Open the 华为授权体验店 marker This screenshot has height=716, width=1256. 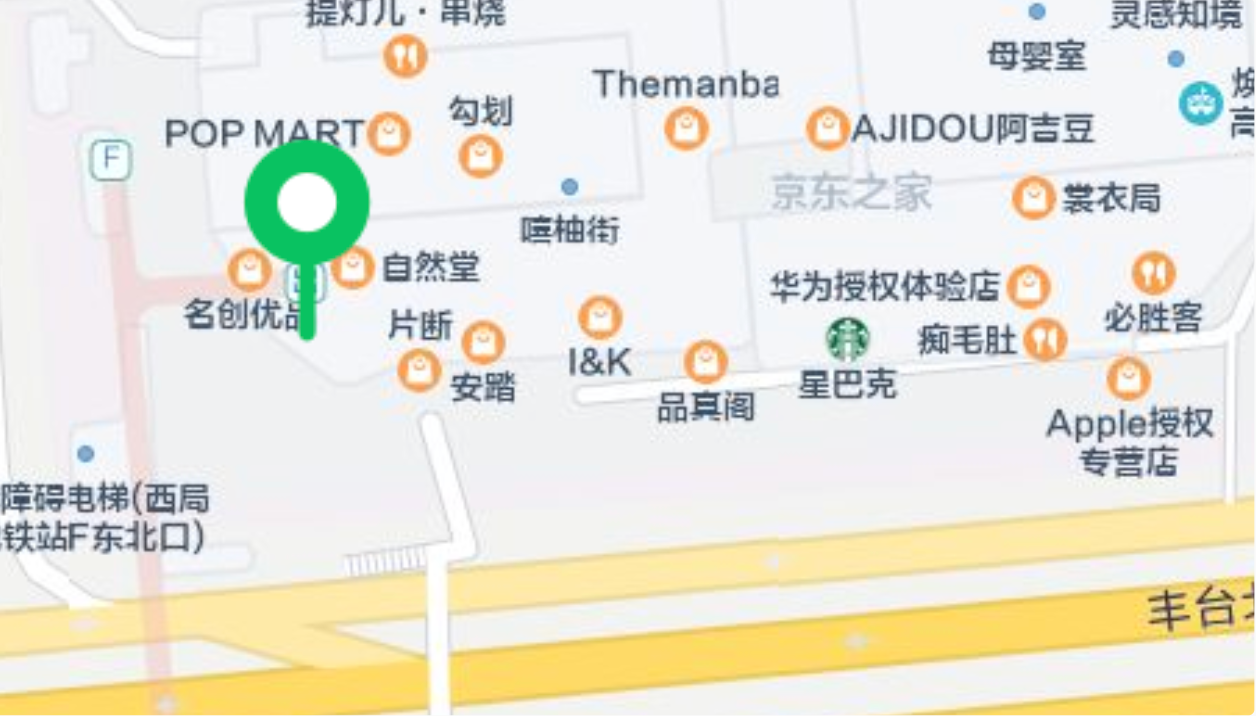pos(1028,287)
